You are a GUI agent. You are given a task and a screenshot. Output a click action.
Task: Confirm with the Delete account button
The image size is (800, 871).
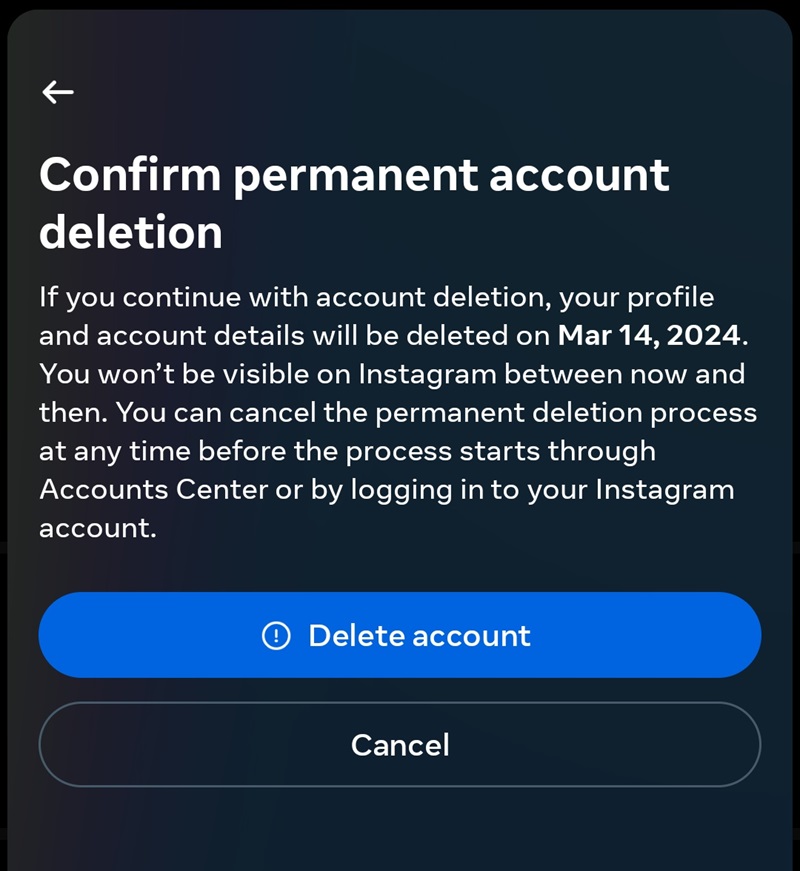point(400,635)
